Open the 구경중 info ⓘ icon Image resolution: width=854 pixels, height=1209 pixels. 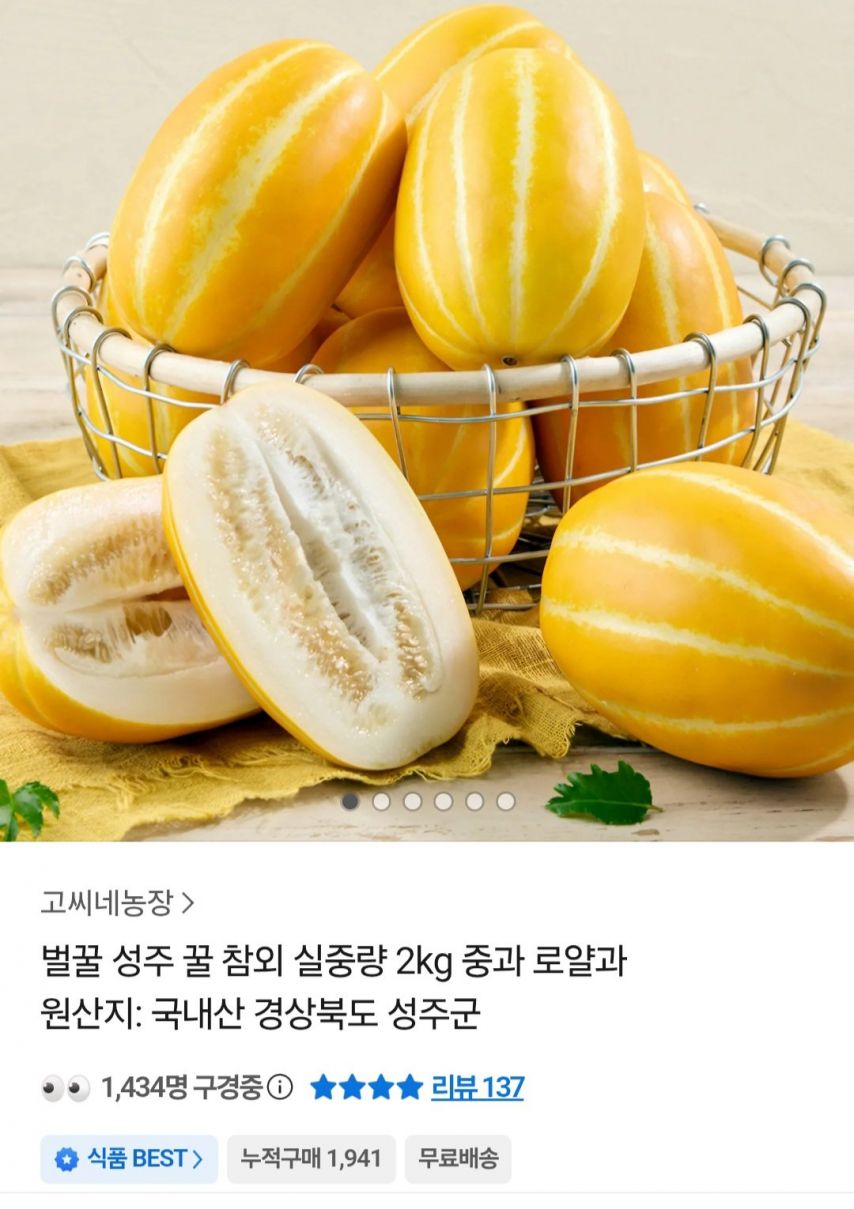[279, 1090]
